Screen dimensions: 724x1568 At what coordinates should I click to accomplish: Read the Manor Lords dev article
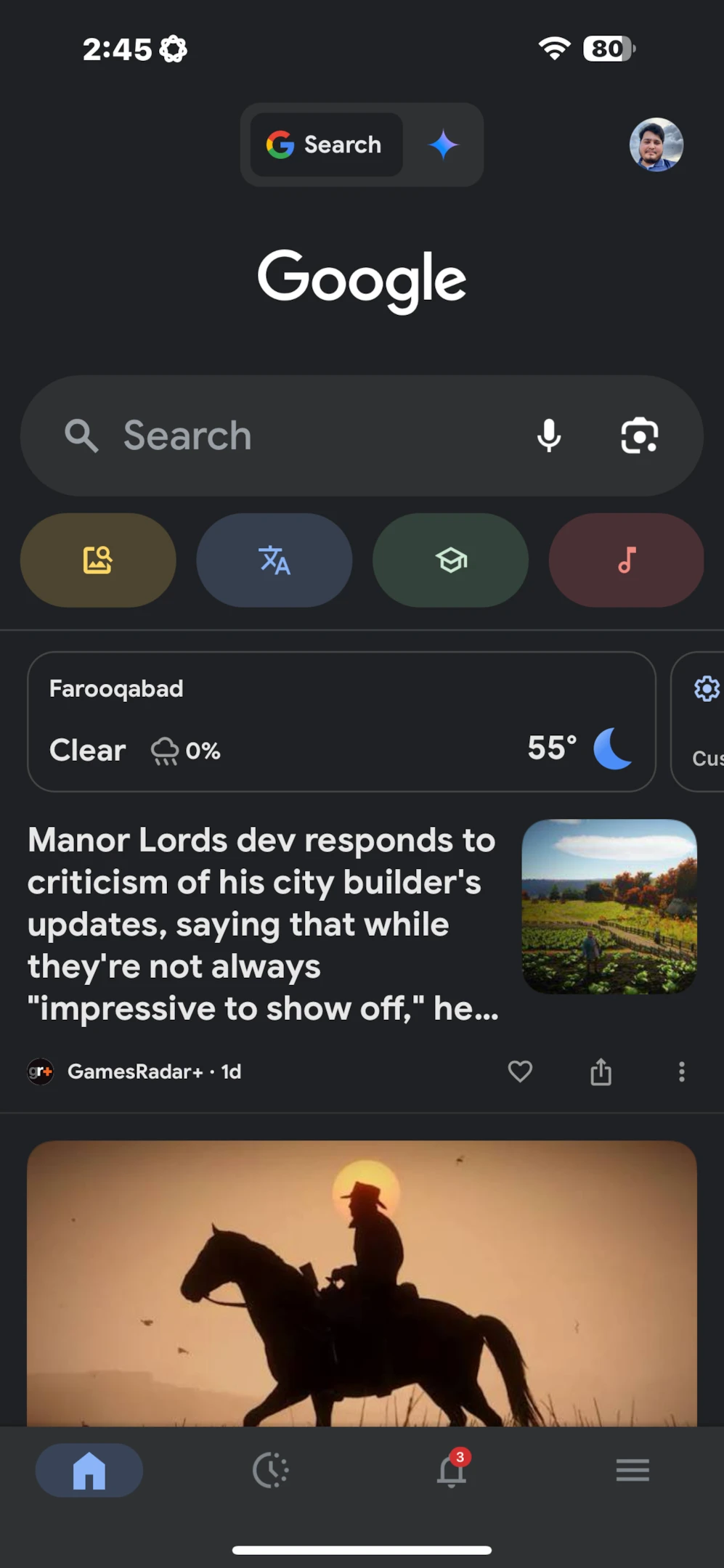point(261,923)
